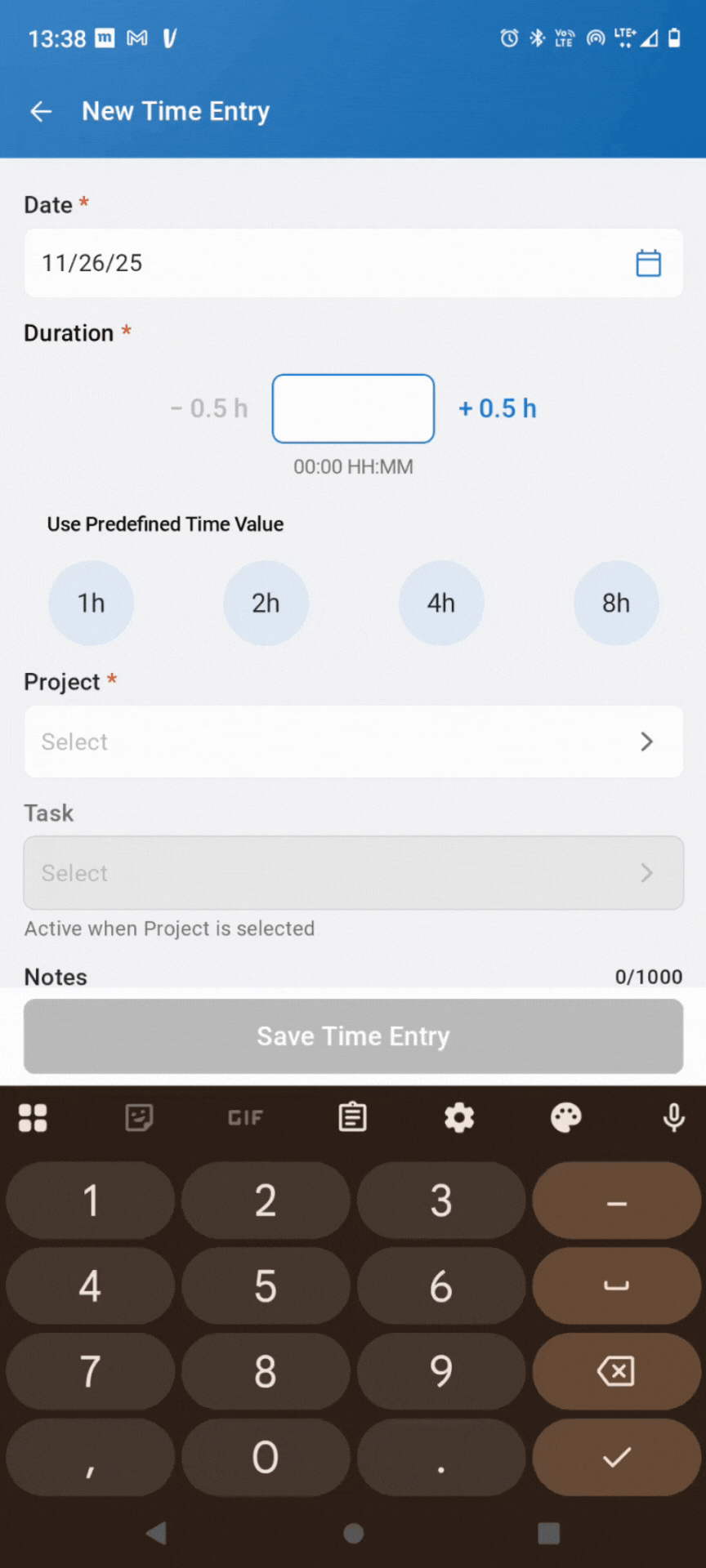Viewport: 706px width, 1568px height.
Task: Increase duration by 0.5 h
Action: click(497, 408)
